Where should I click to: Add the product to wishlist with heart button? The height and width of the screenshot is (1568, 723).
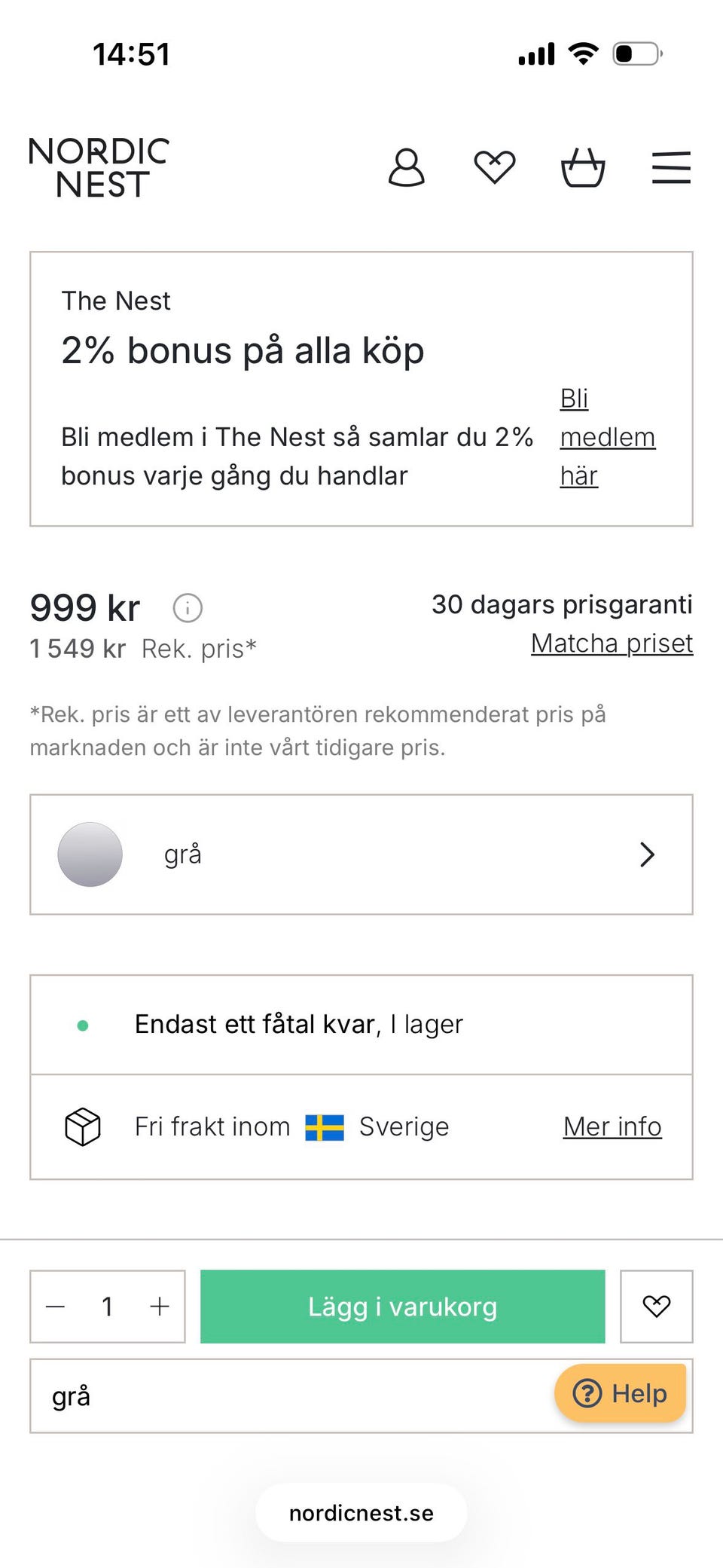(655, 1307)
